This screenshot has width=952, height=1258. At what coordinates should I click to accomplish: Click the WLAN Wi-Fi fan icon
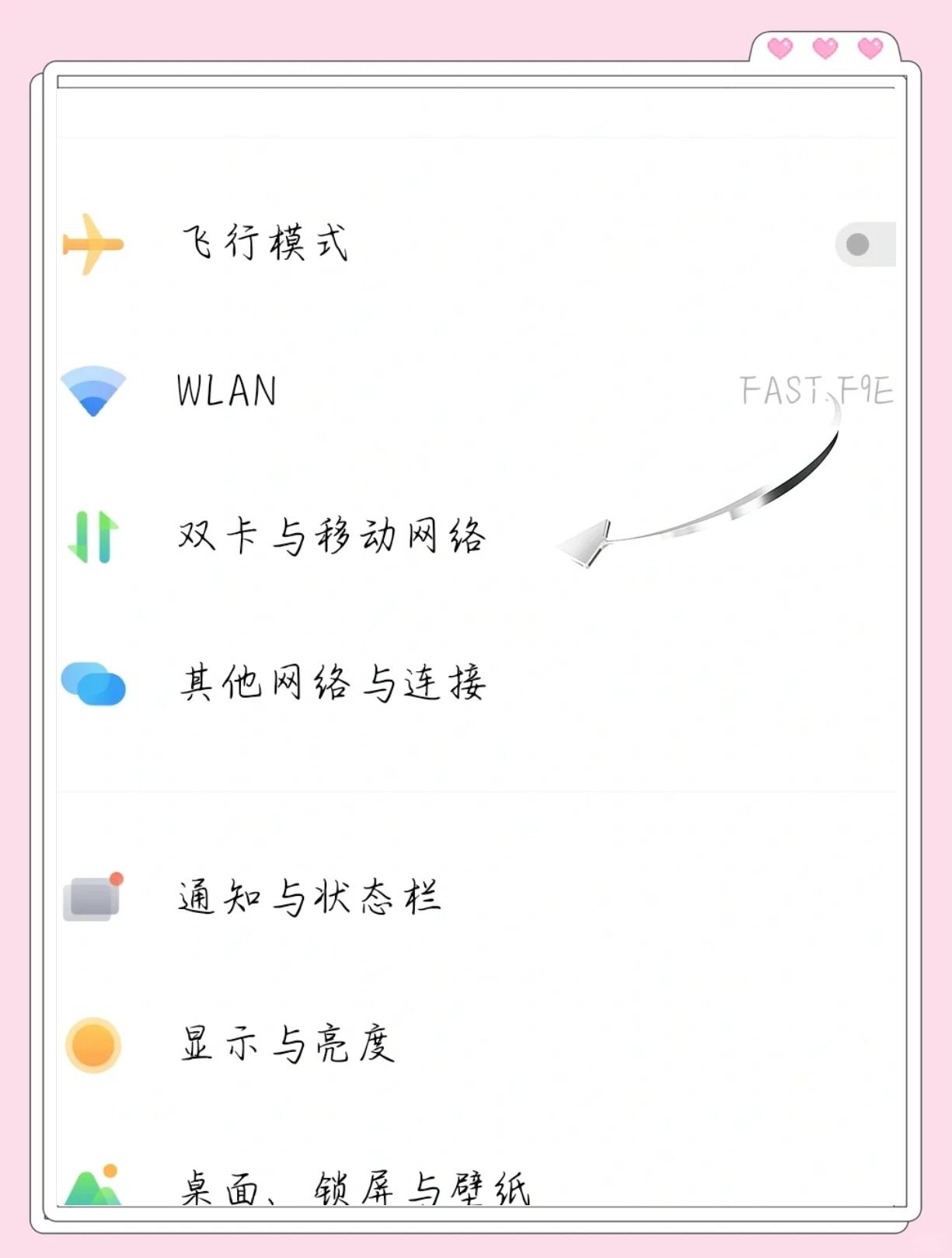point(92,390)
